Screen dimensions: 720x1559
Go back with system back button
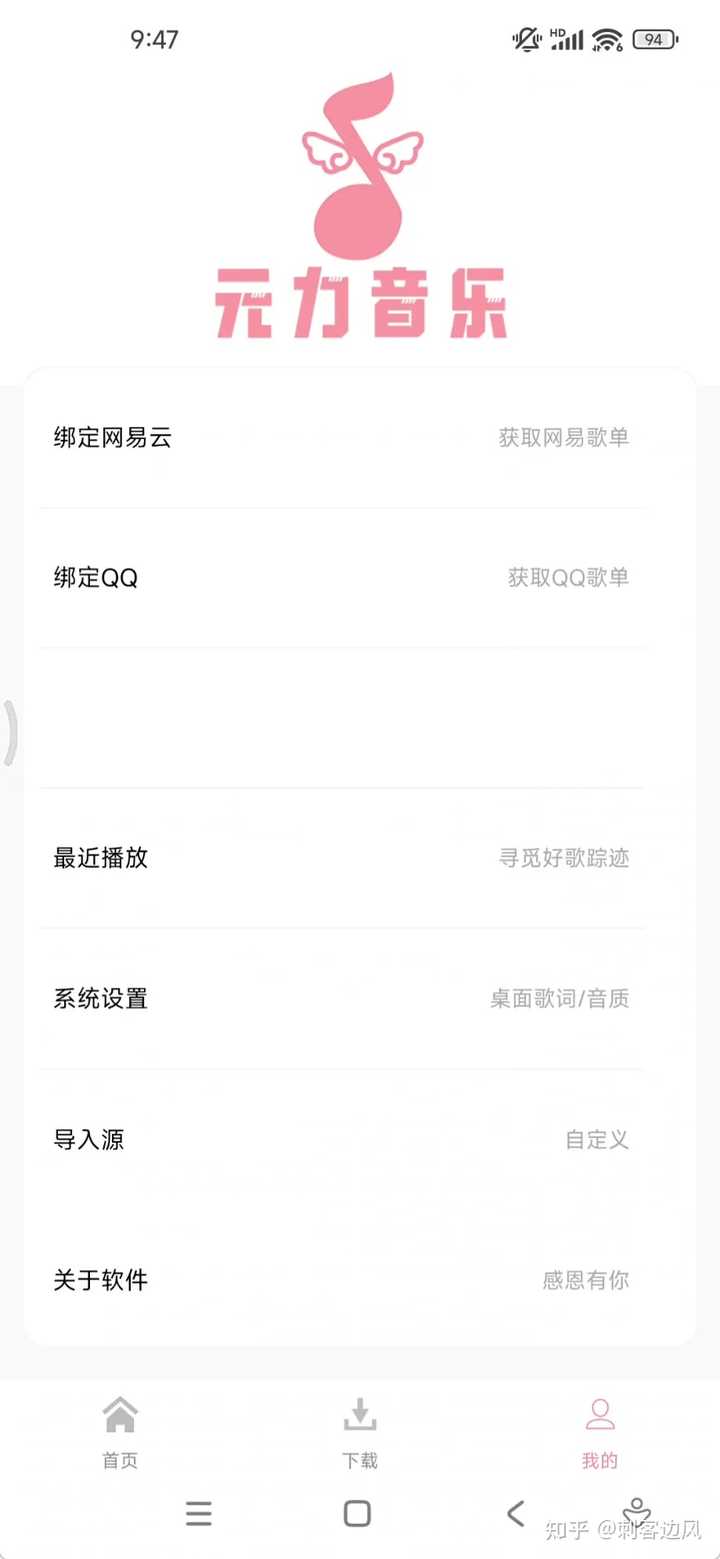[x=515, y=1513]
